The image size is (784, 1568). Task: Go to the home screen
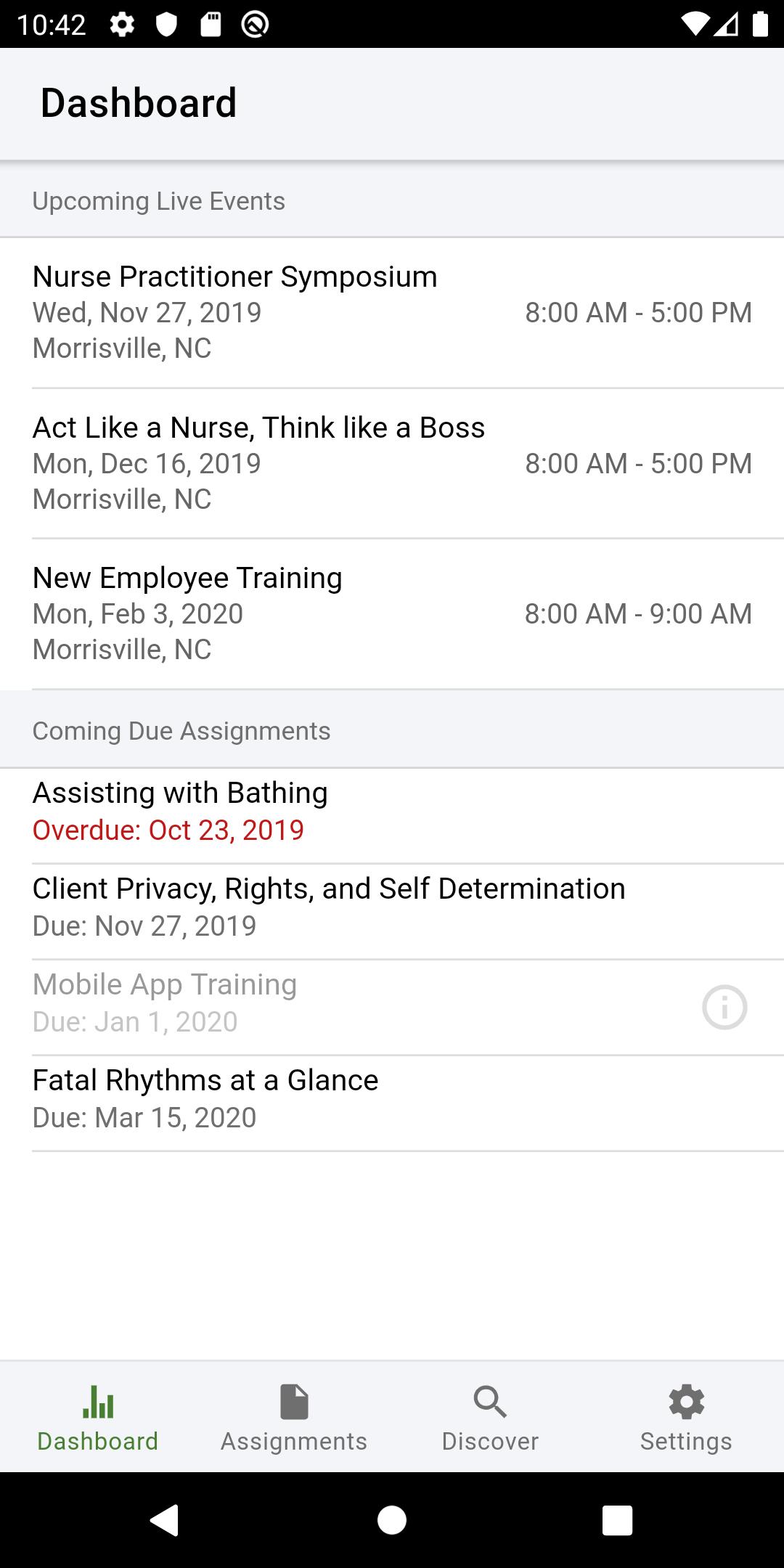[x=392, y=1520]
